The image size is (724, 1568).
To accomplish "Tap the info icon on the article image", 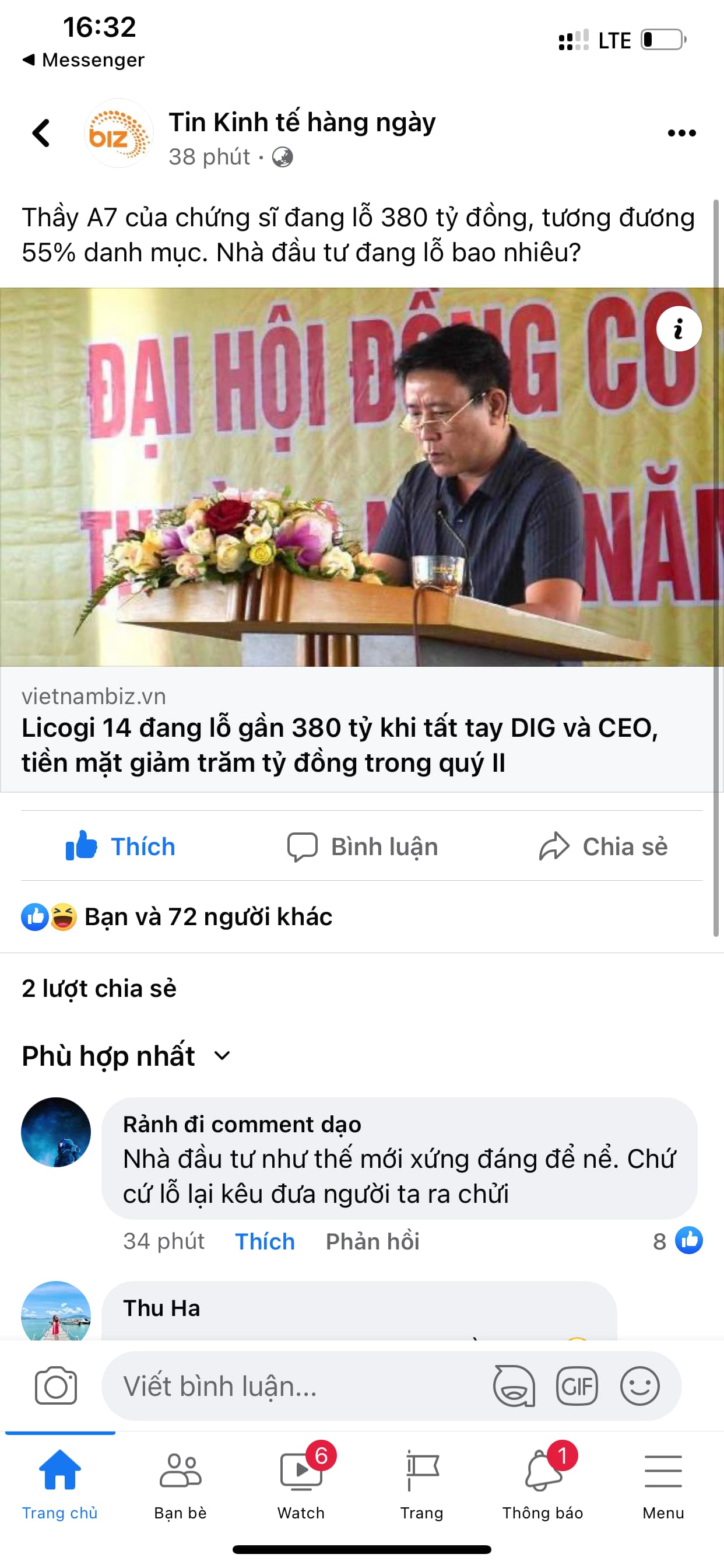I will tap(679, 330).
